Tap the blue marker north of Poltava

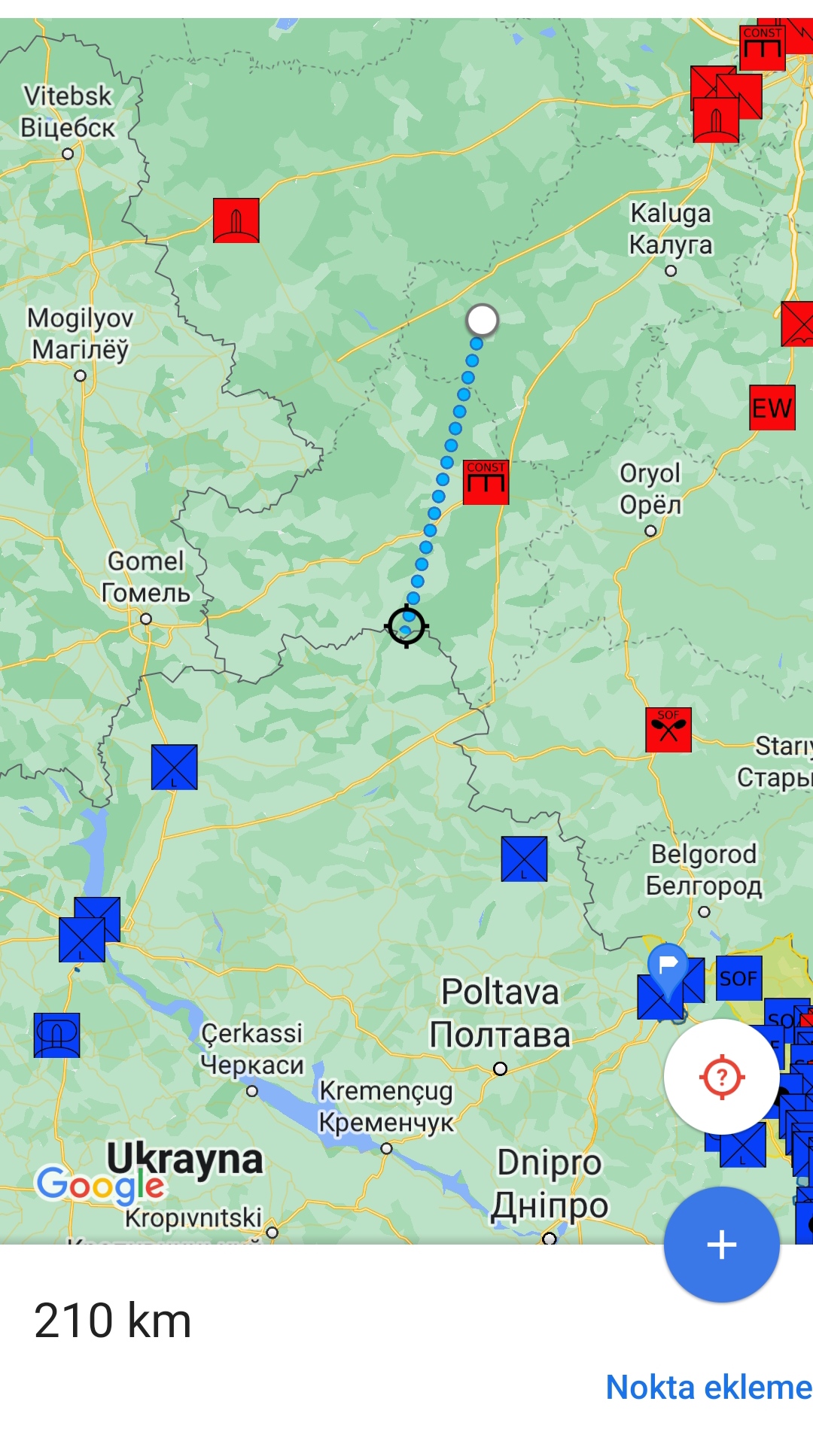(524, 859)
